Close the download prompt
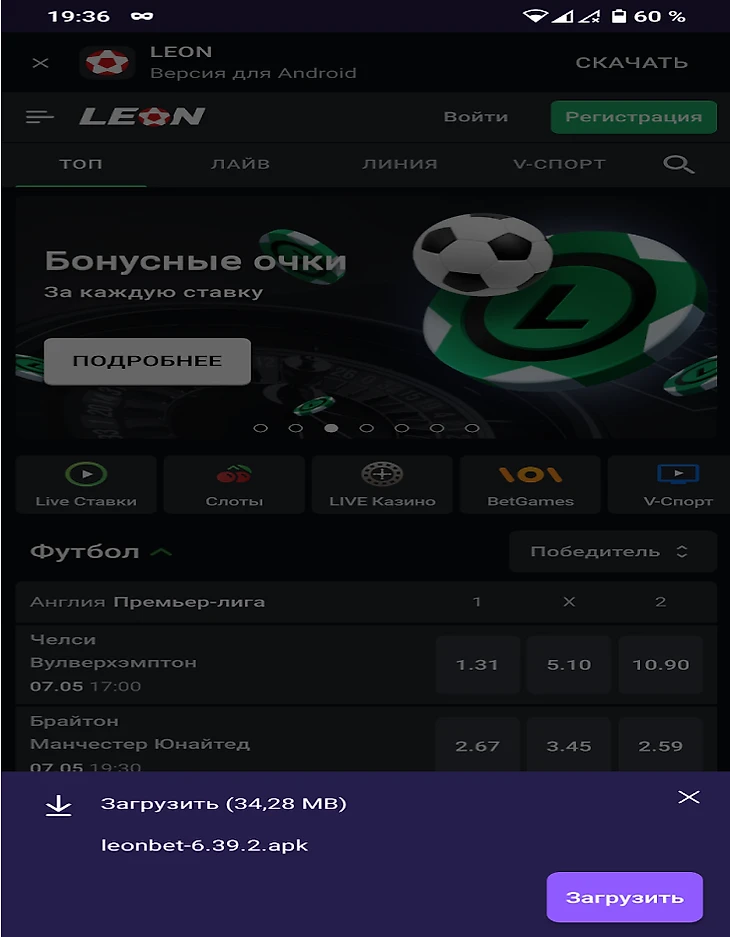Image resolution: width=730 pixels, height=937 pixels. coord(688,797)
